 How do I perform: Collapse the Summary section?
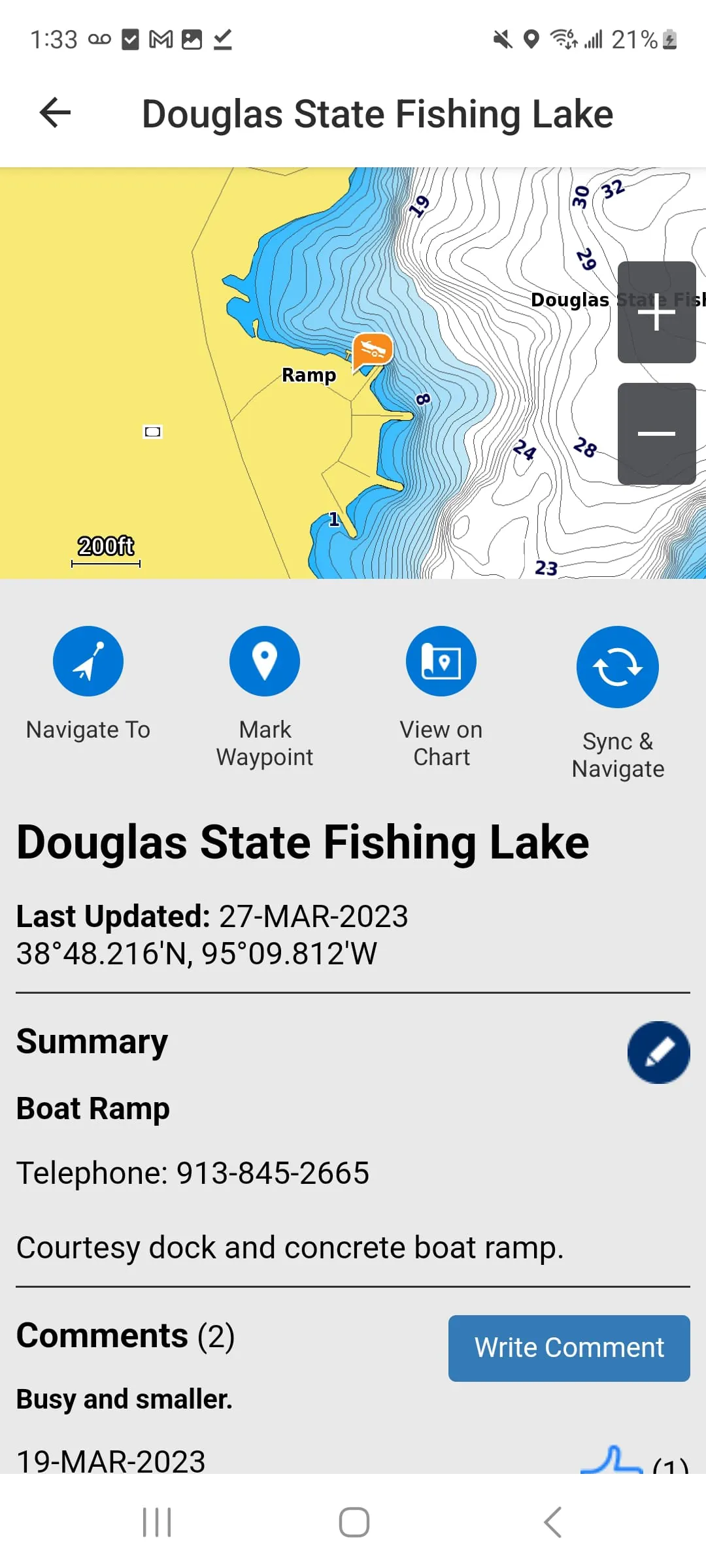(92, 1041)
